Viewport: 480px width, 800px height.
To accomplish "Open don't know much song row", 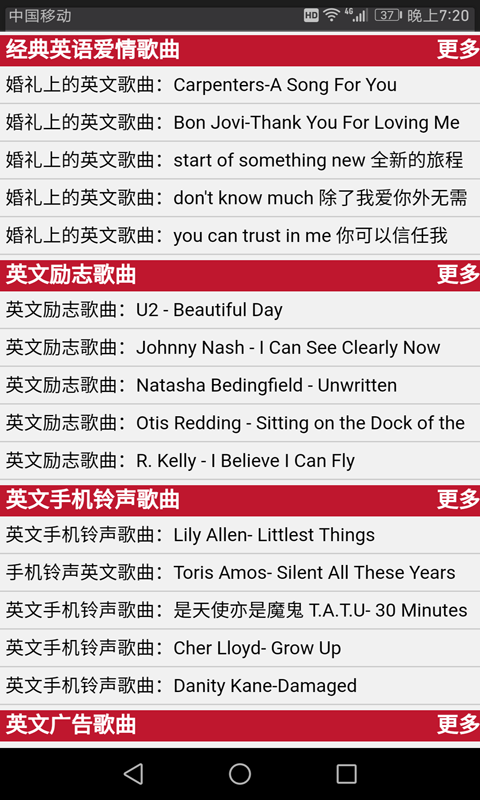I will point(240,198).
